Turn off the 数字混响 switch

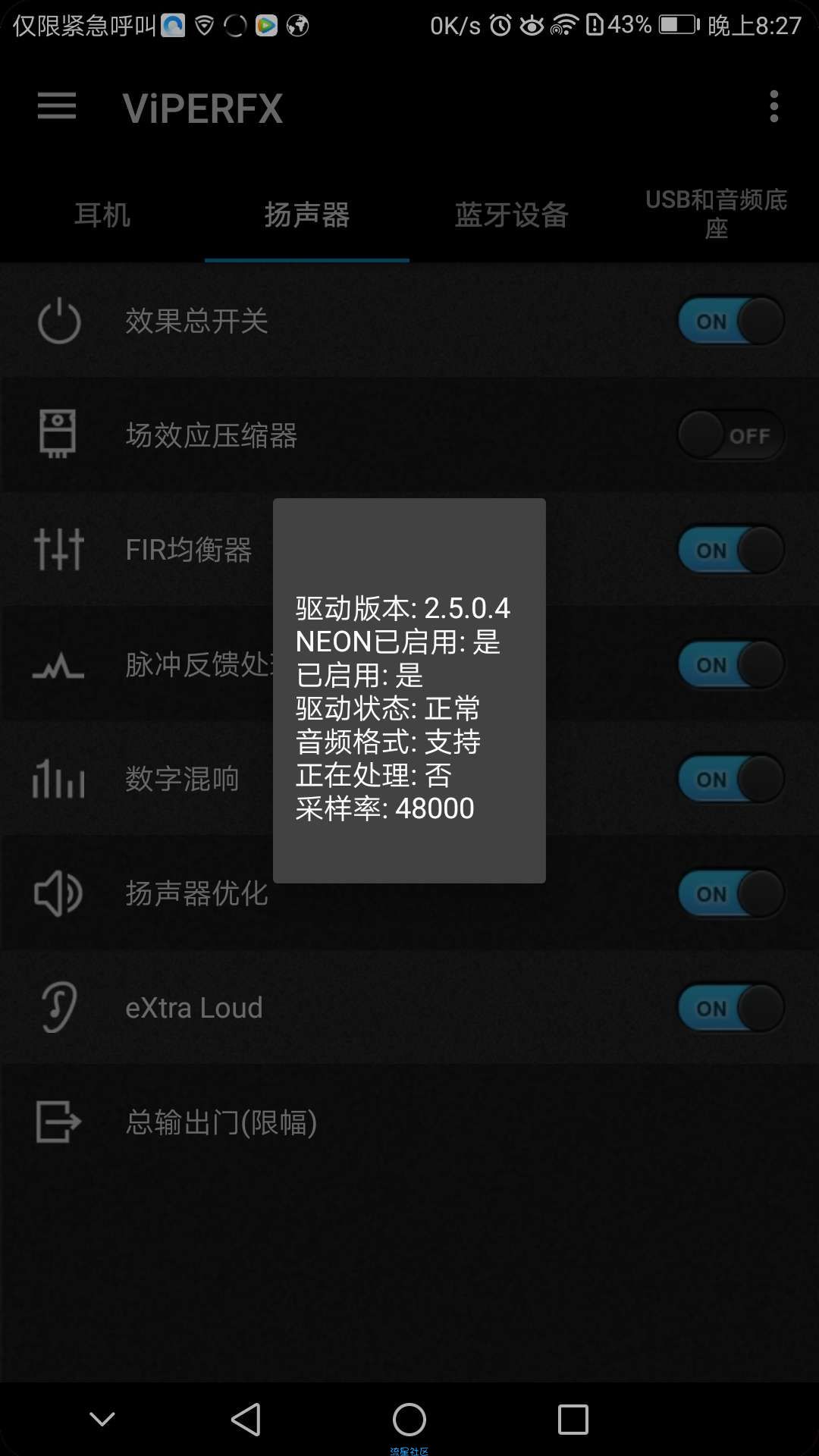coord(731,780)
